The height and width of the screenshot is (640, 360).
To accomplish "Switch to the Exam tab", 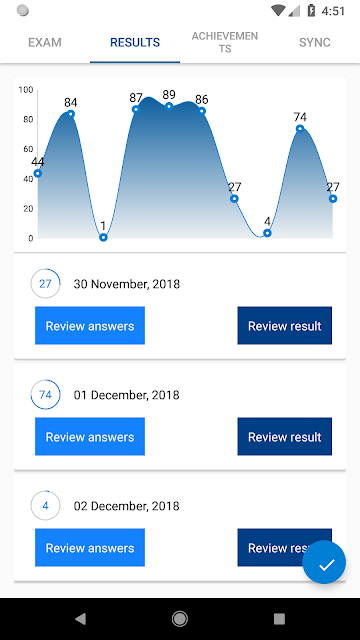I will [45, 42].
